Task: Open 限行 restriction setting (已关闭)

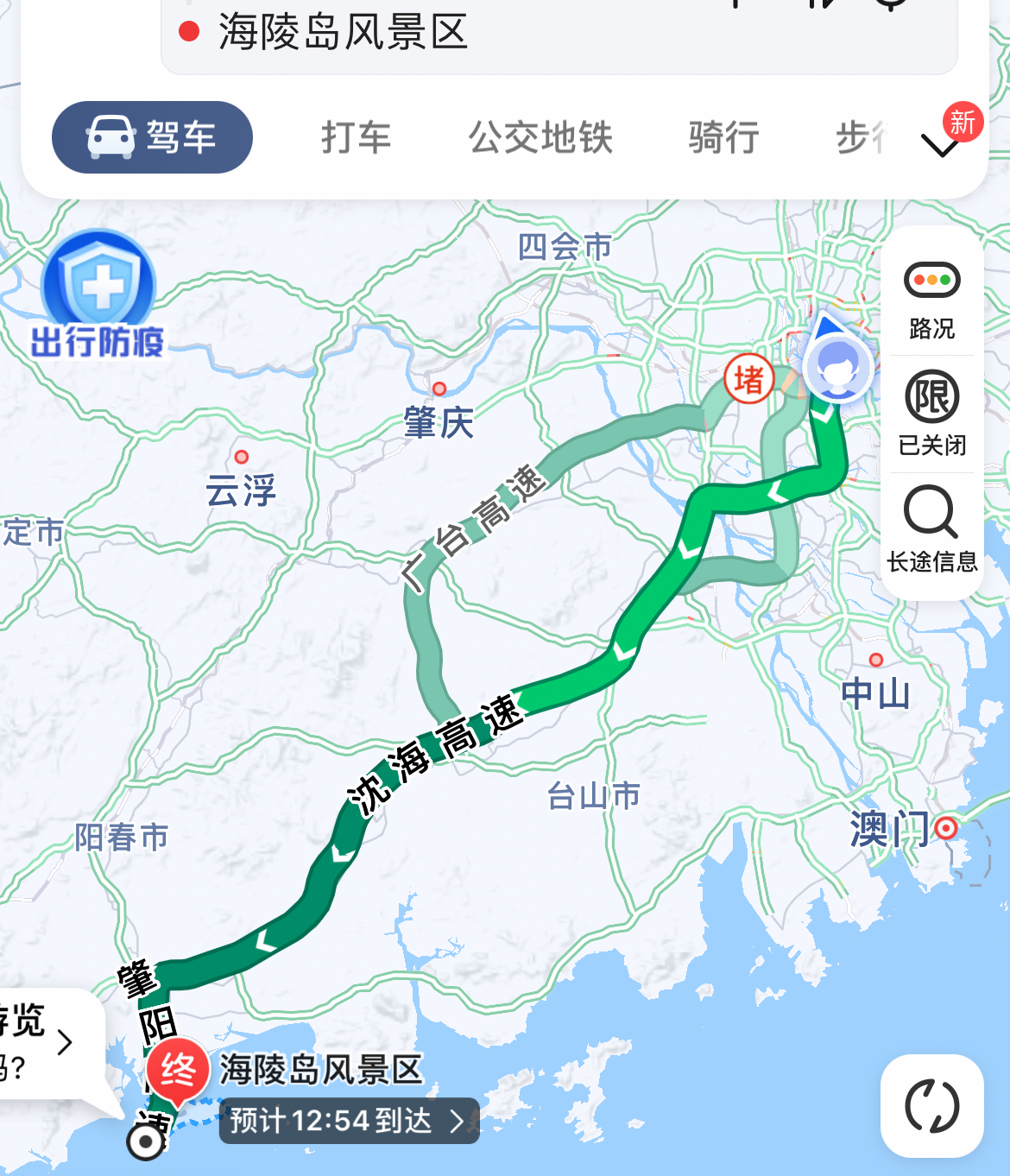Action: pyautogui.click(x=931, y=414)
